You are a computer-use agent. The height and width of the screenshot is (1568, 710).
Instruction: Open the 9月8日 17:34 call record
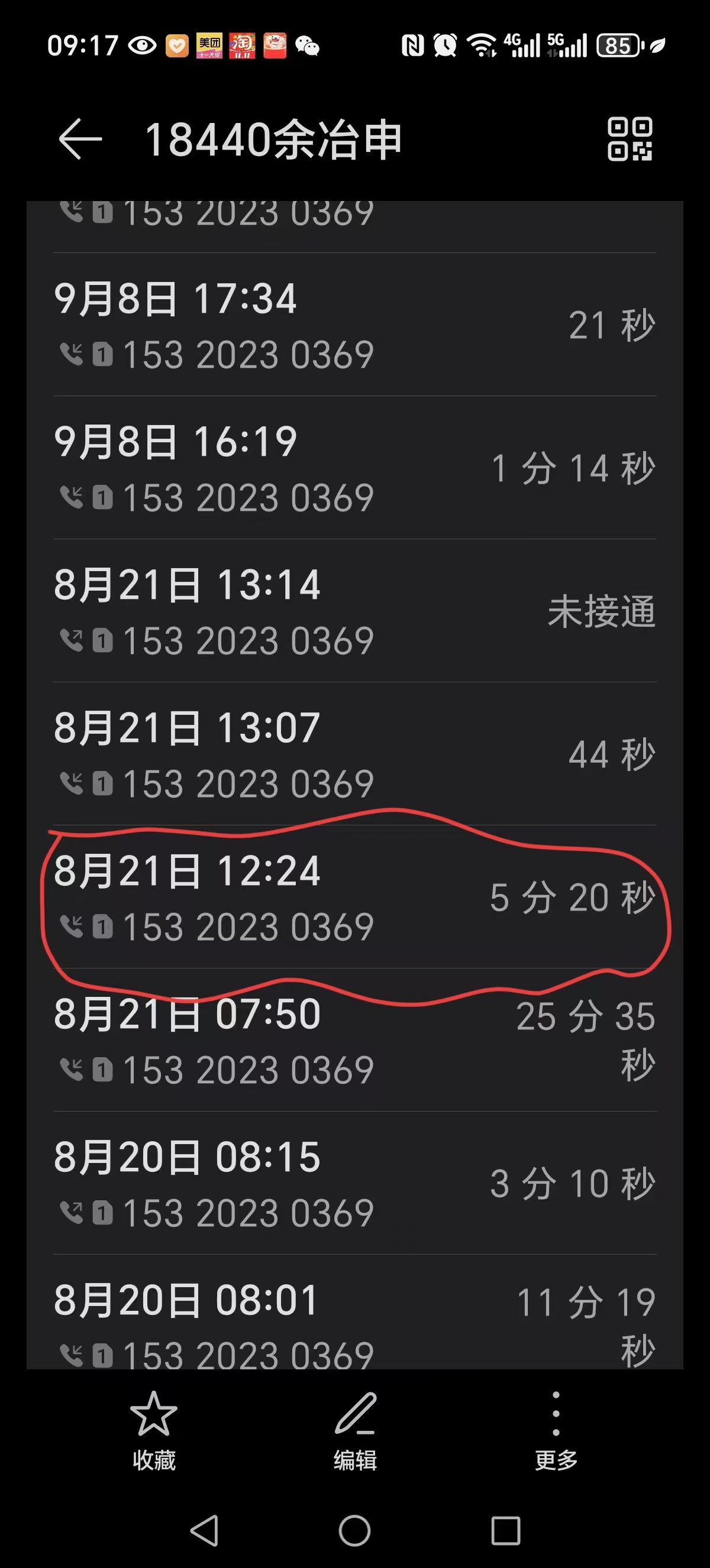355,325
